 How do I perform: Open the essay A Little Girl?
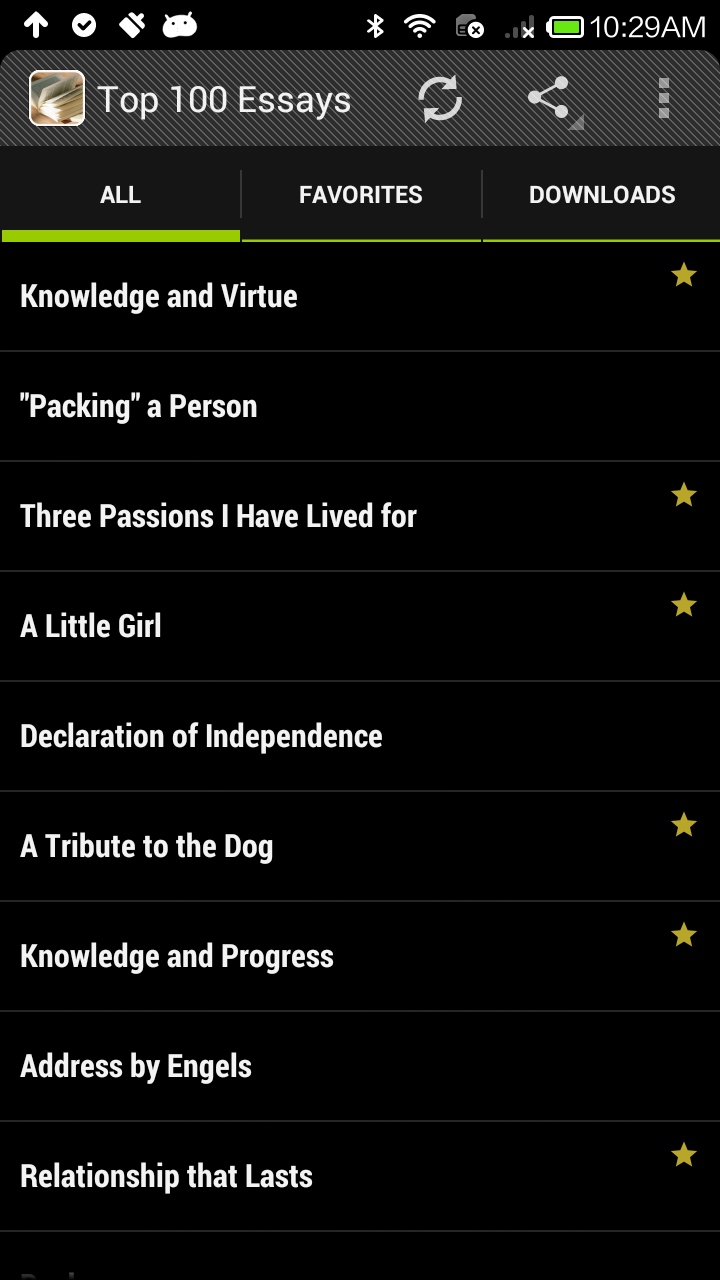[91, 627]
